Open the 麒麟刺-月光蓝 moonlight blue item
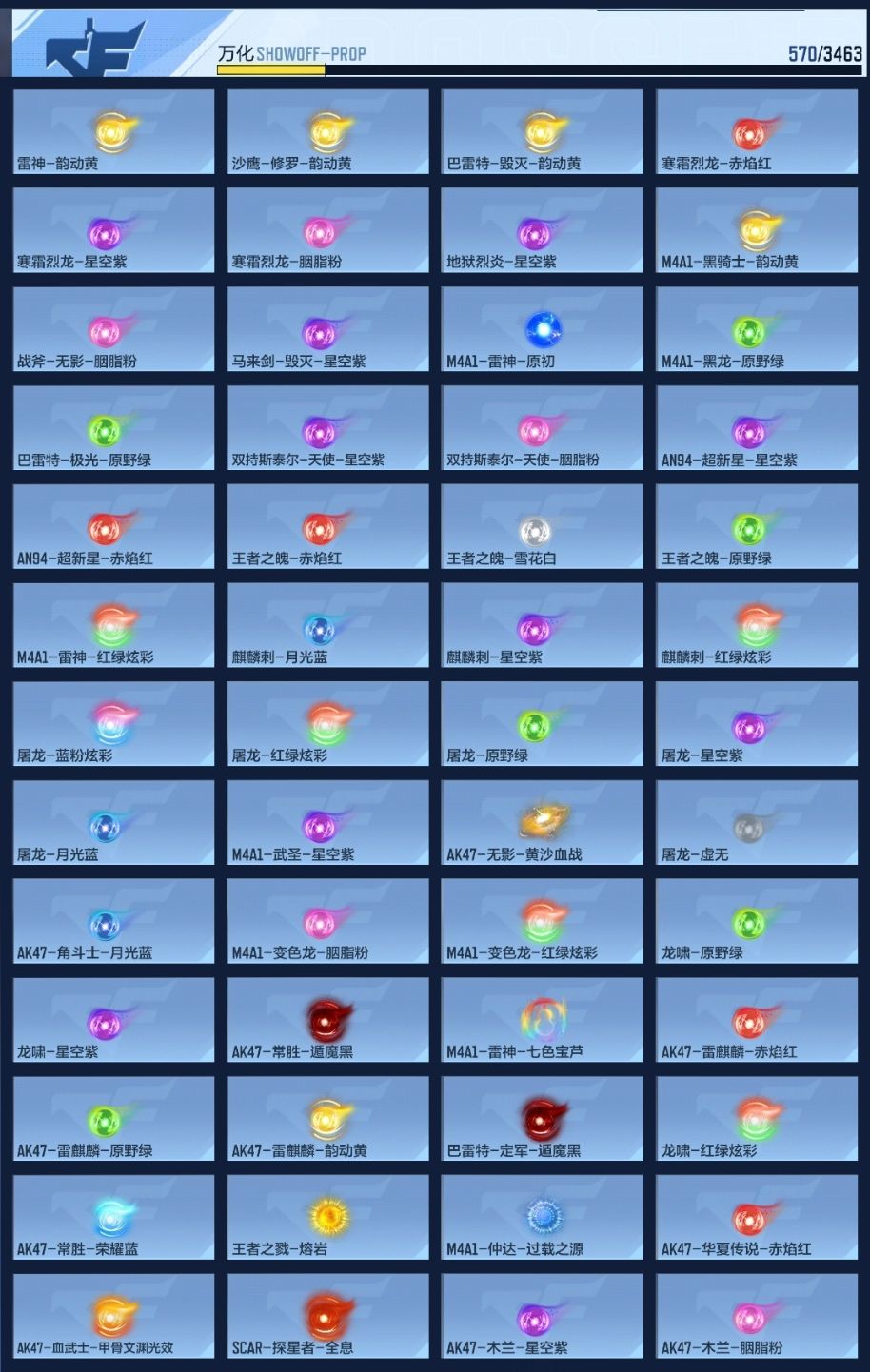The height and width of the screenshot is (1372, 870). pos(327,625)
